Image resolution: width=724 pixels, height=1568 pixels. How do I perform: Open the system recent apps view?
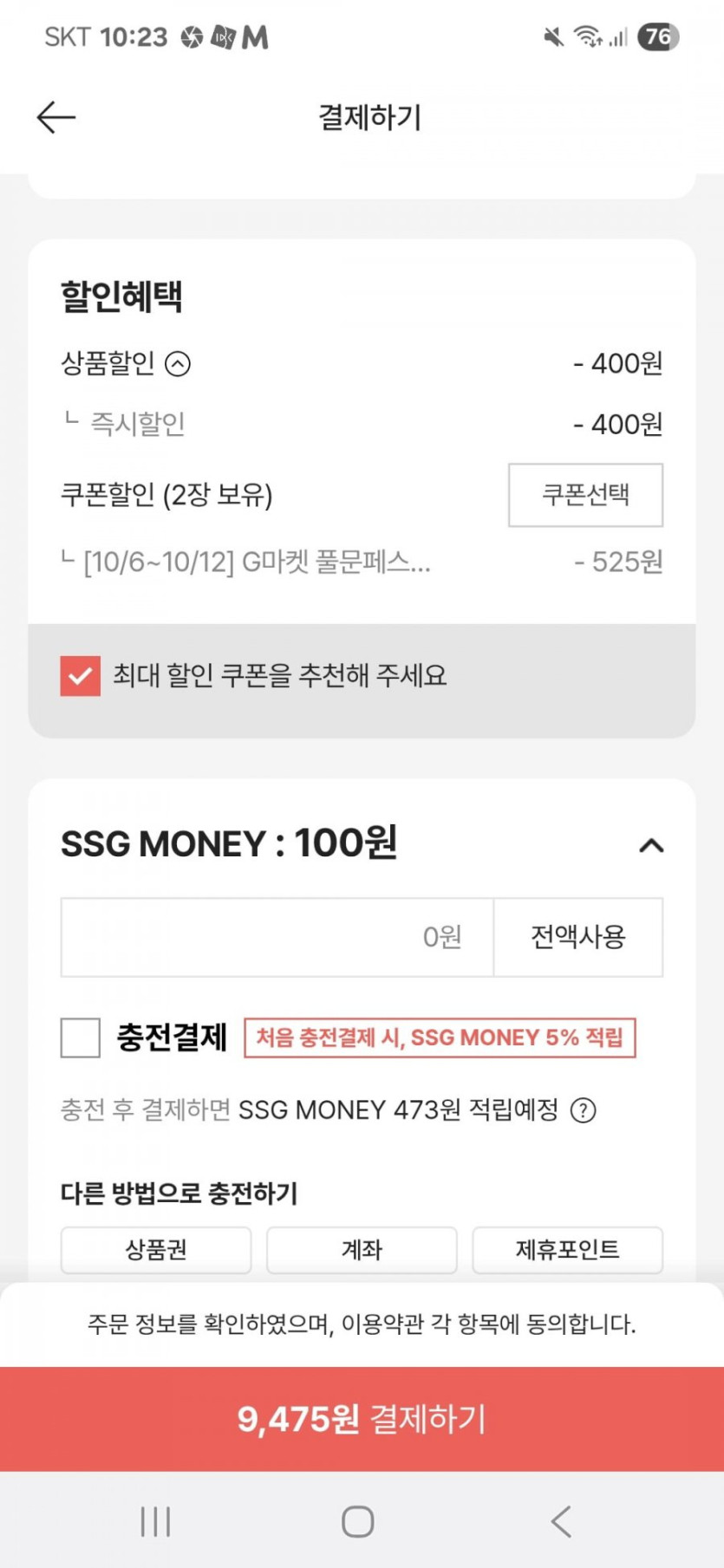(x=156, y=1521)
